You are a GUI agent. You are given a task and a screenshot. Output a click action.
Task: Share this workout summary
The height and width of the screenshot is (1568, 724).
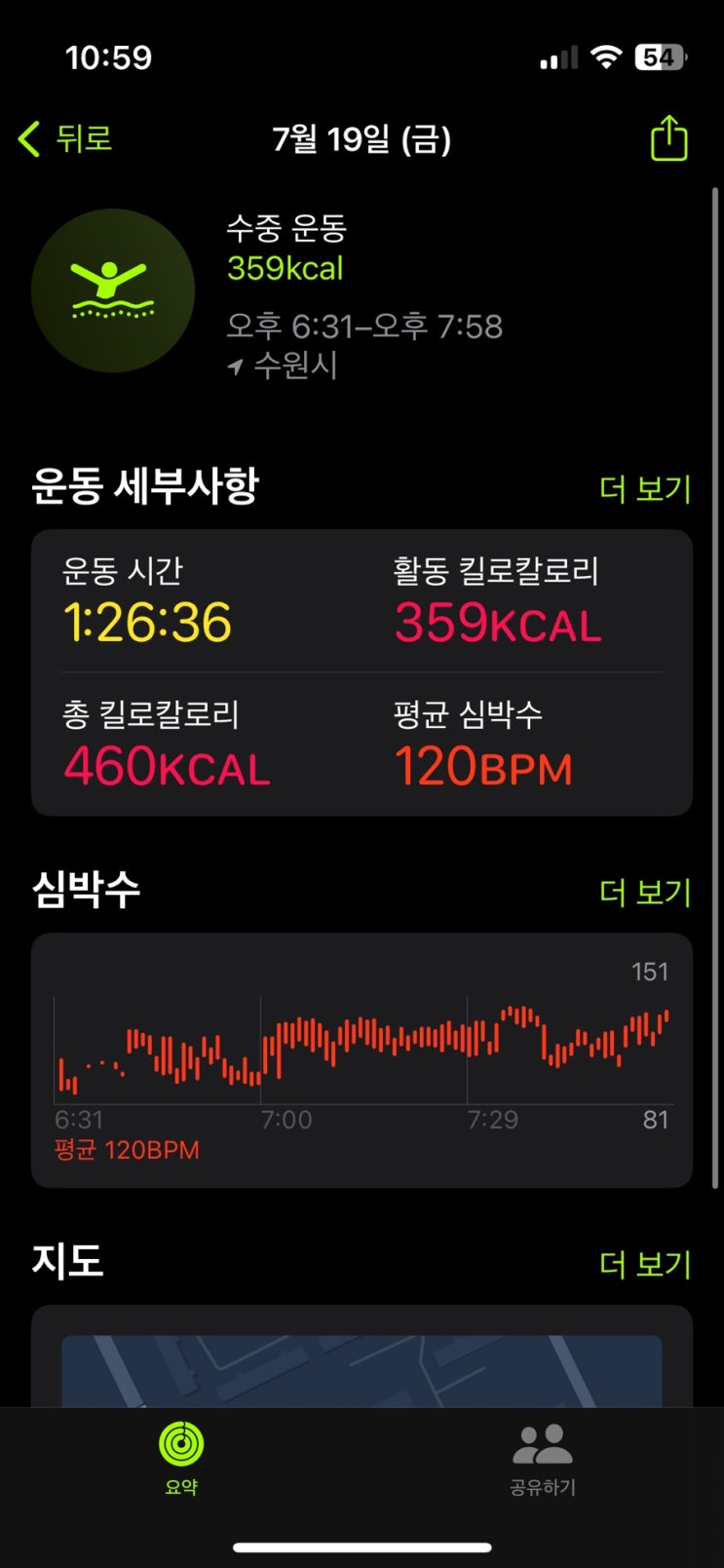[x=668, y=137]
